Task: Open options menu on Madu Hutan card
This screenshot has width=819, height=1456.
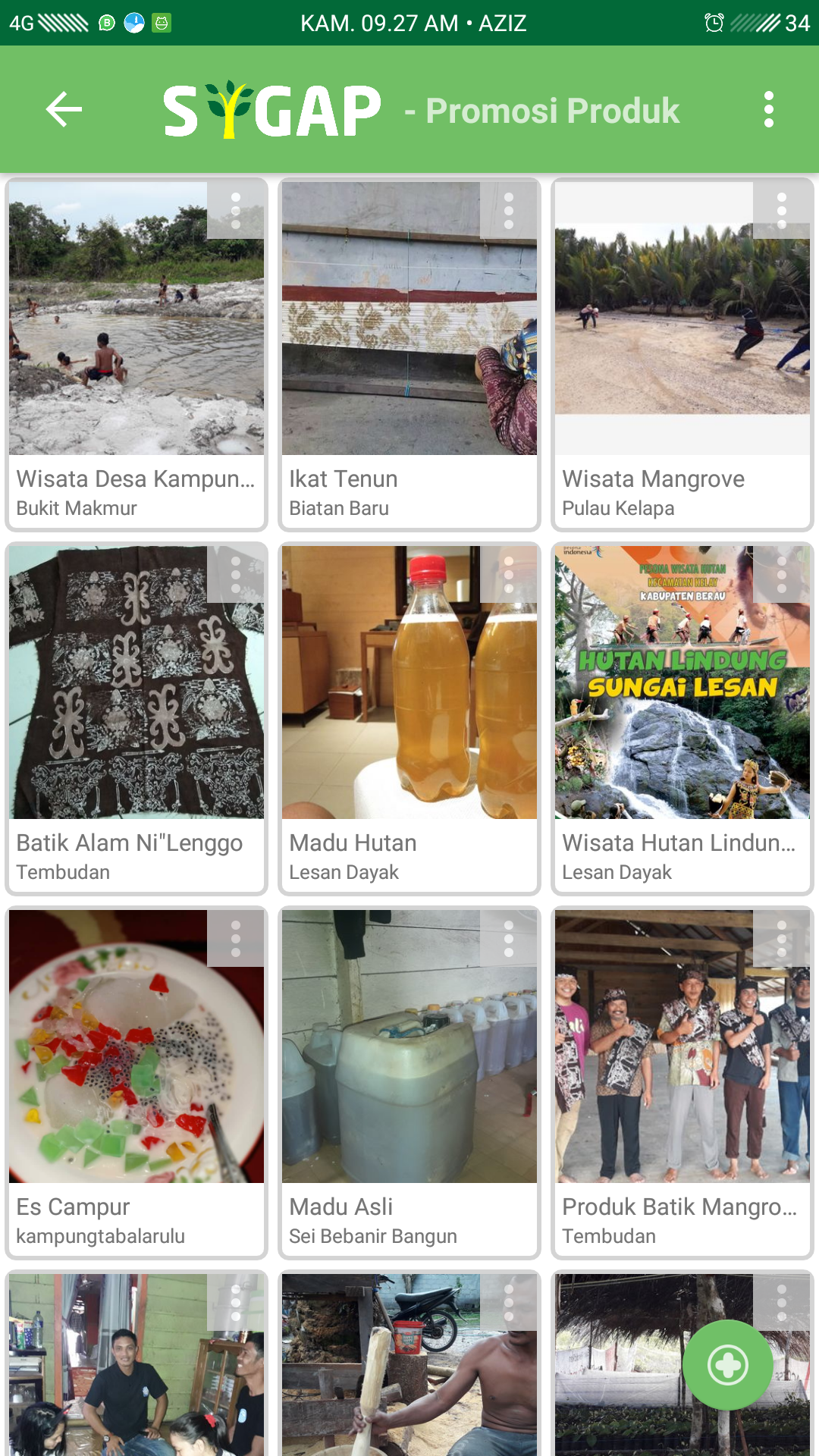Action: pos(509,575)
